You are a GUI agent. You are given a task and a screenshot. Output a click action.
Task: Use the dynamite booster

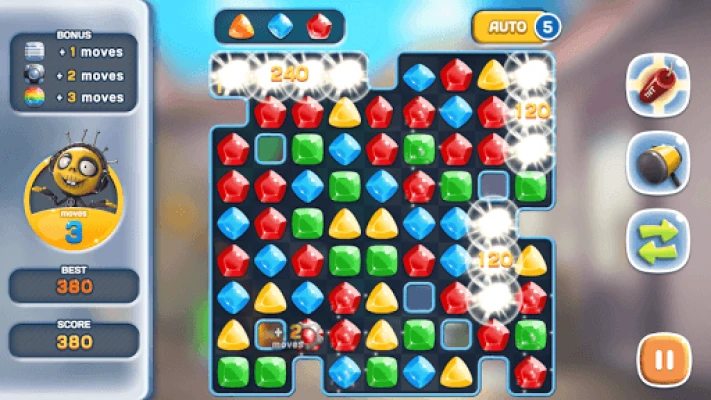click(658, 86)
